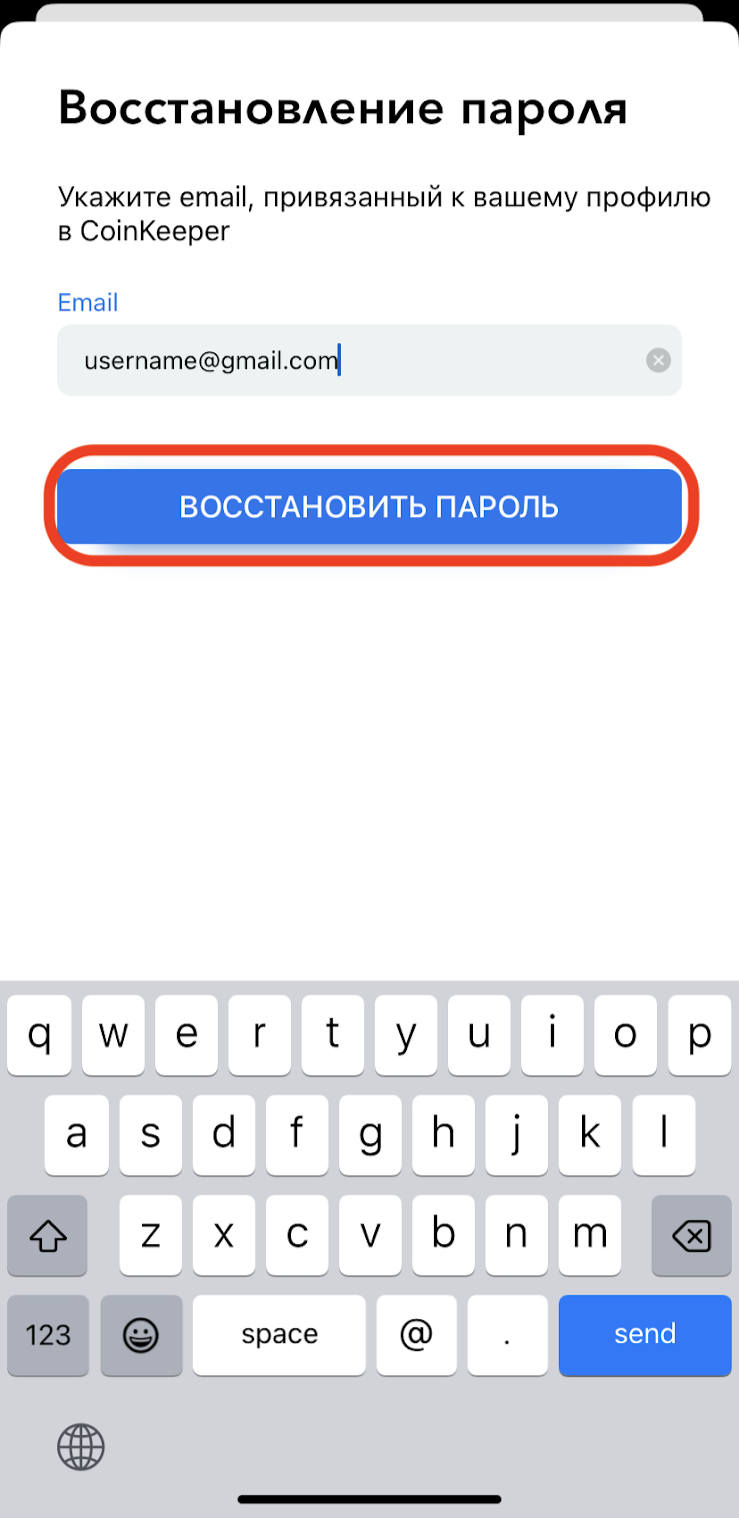
Task: Switch keyboard to numbers with 123 key
Action: point(48,1334)
